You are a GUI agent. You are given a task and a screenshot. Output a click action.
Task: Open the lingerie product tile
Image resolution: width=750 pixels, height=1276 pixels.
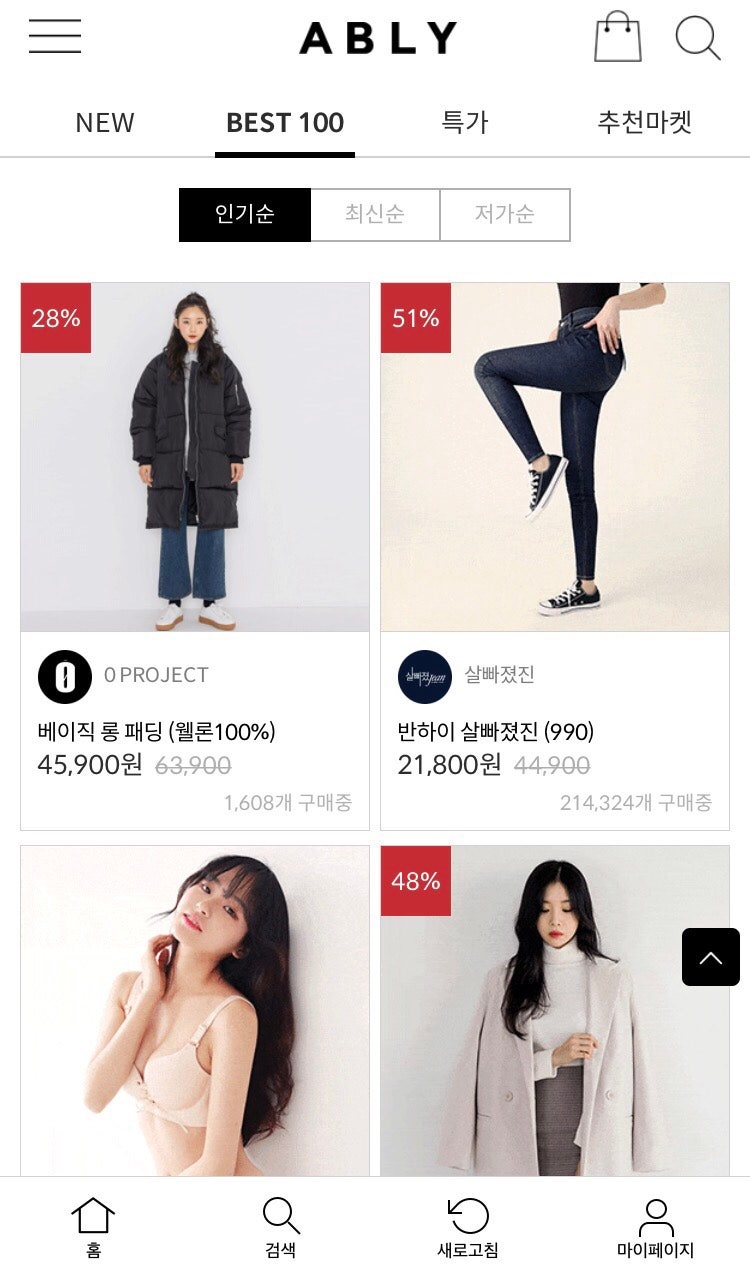coord(195,1010)
